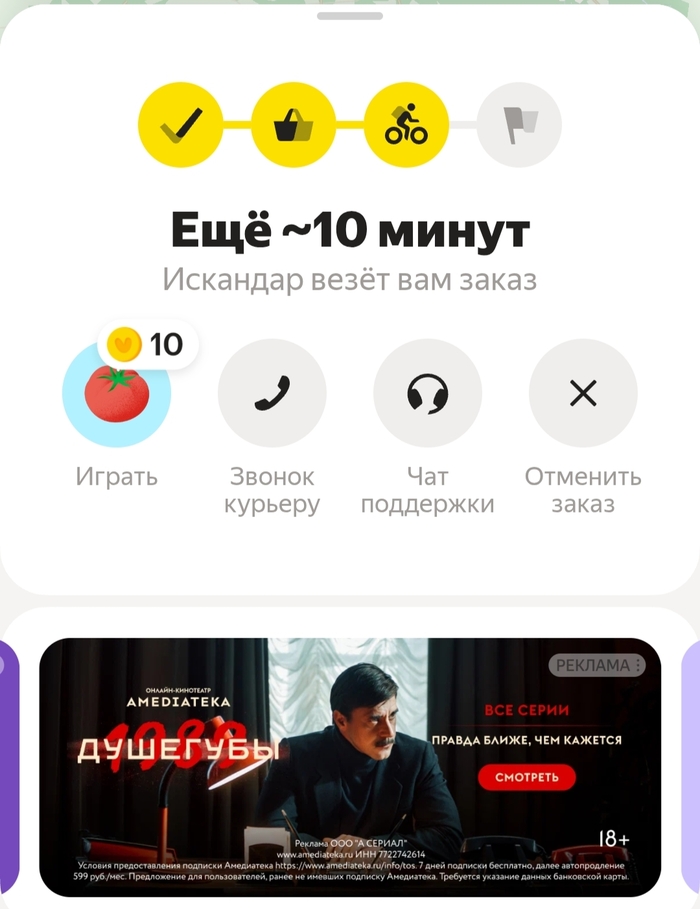Open support chat

click(x=427, y=394)
